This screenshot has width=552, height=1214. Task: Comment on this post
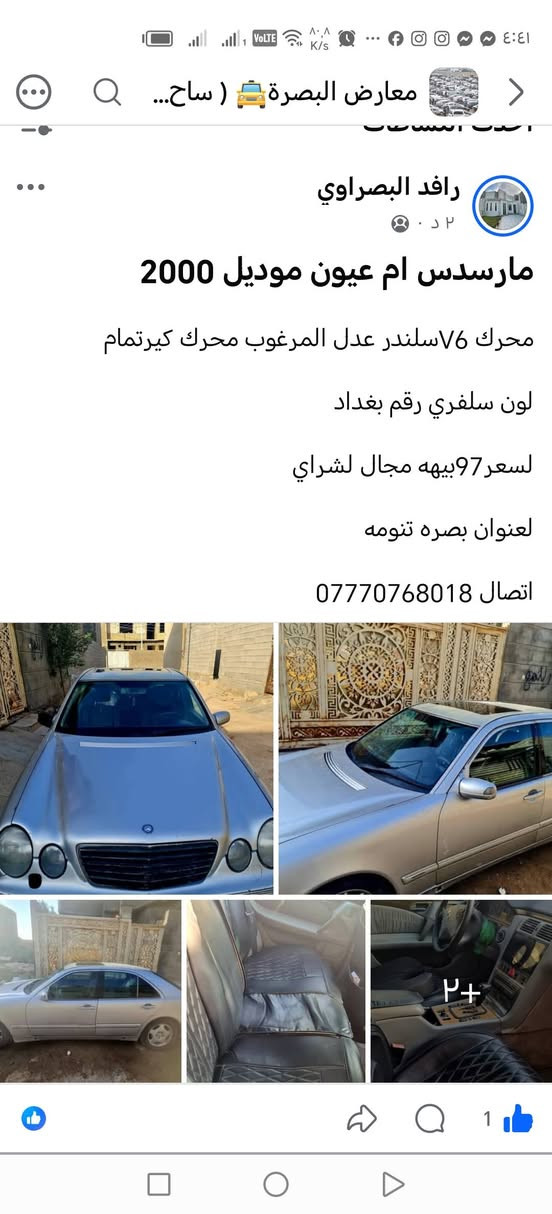430,1119
